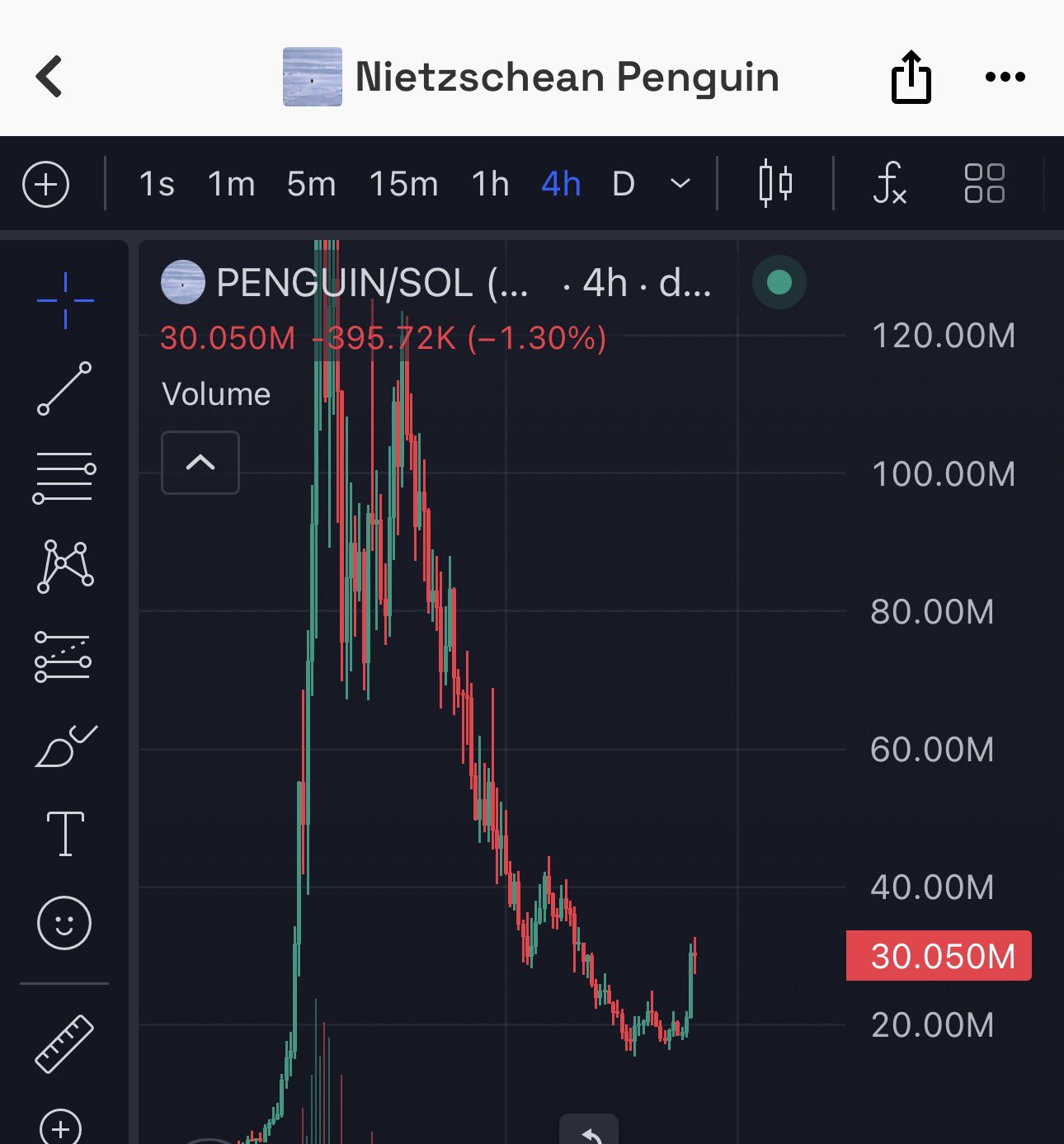The height and width of the screenshot is (1144, 1064).
Task: Expand the timeframe dropdown arrow
Action: pos(680,184)
